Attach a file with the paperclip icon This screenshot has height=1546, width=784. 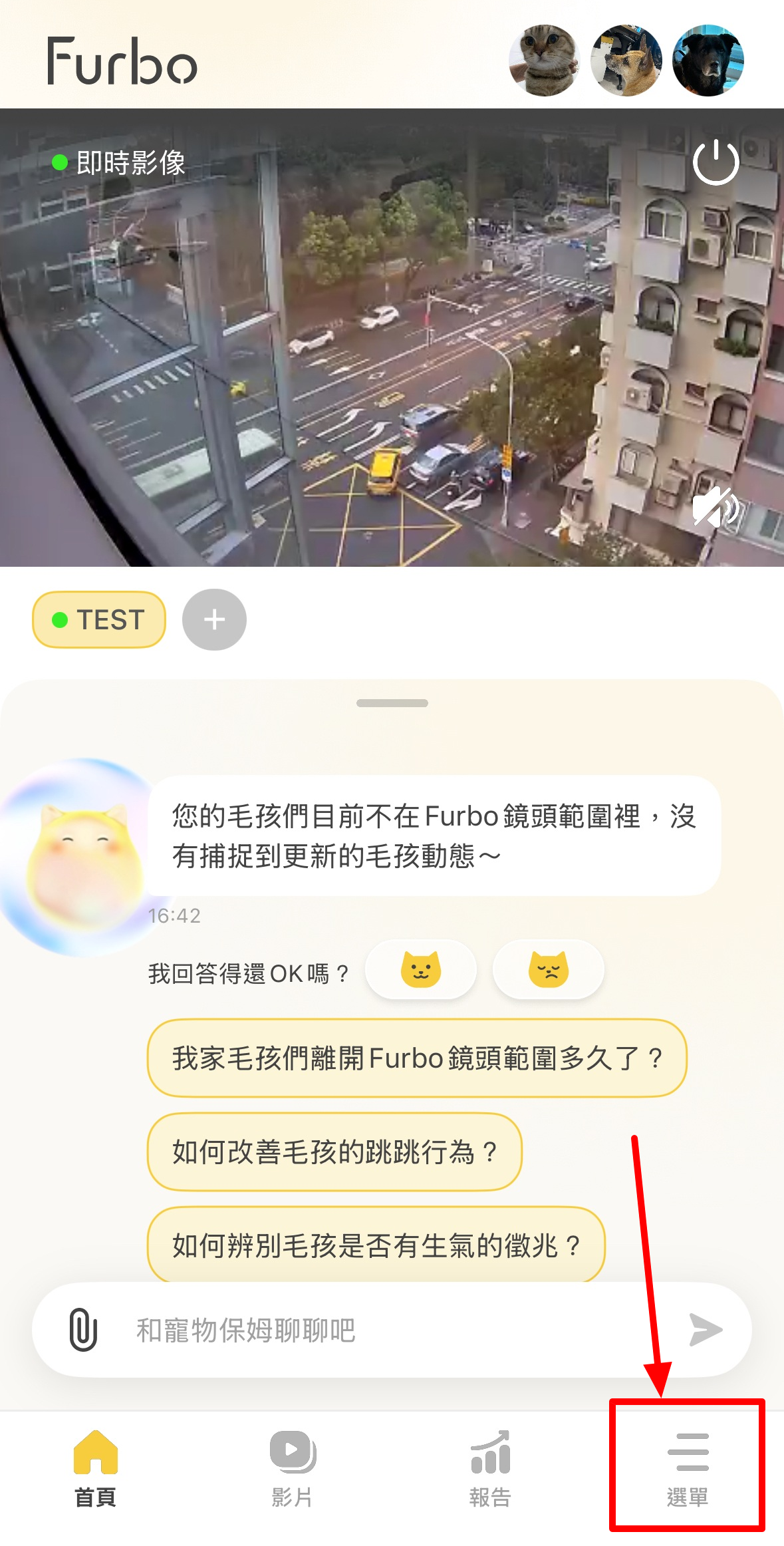coord(83,1330)
